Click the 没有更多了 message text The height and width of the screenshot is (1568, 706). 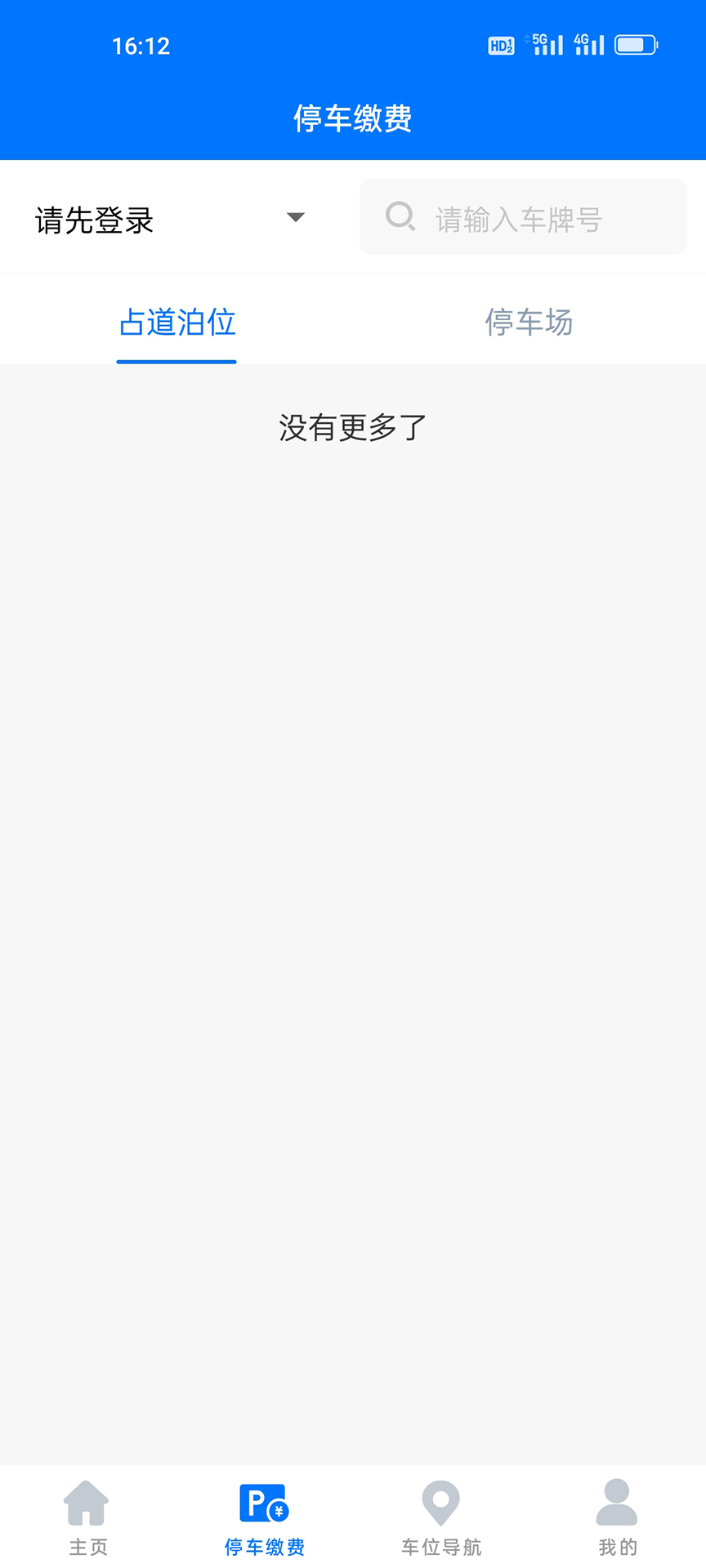tap(352, 428)
